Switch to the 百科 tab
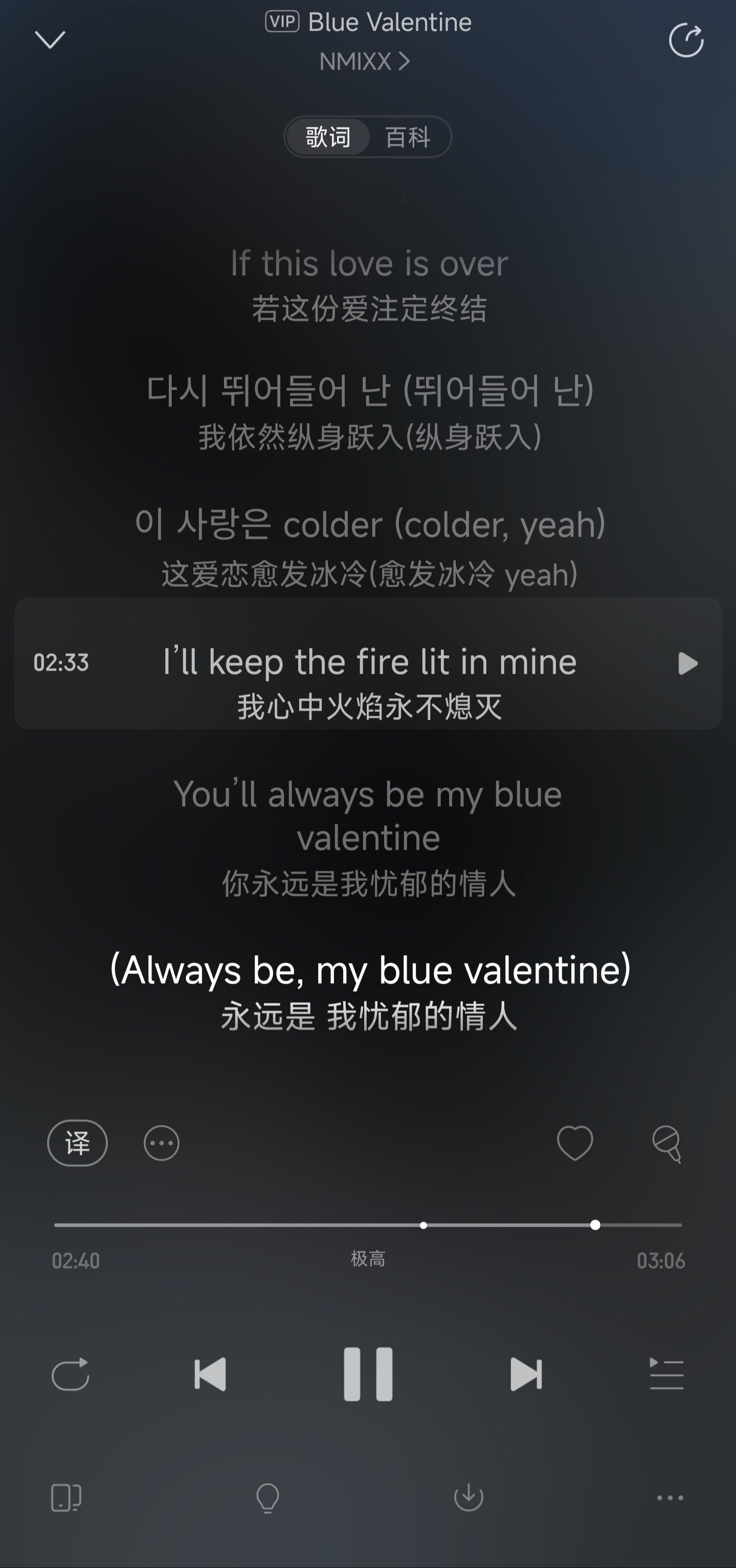This screenshot has width=736, height=1568. [407, 137]
